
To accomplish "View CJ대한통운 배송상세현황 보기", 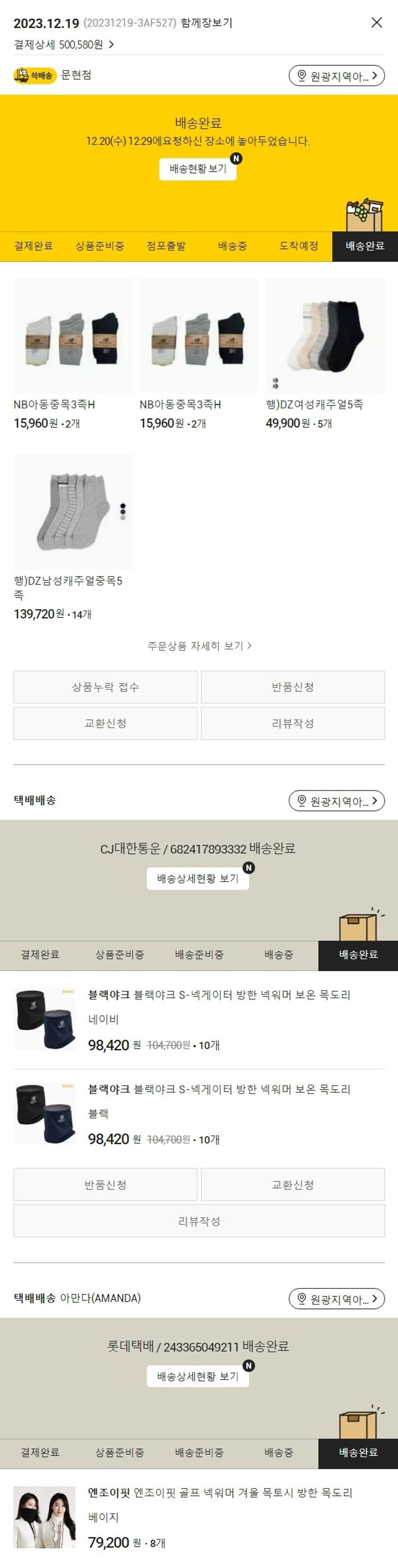I will 198,878.
